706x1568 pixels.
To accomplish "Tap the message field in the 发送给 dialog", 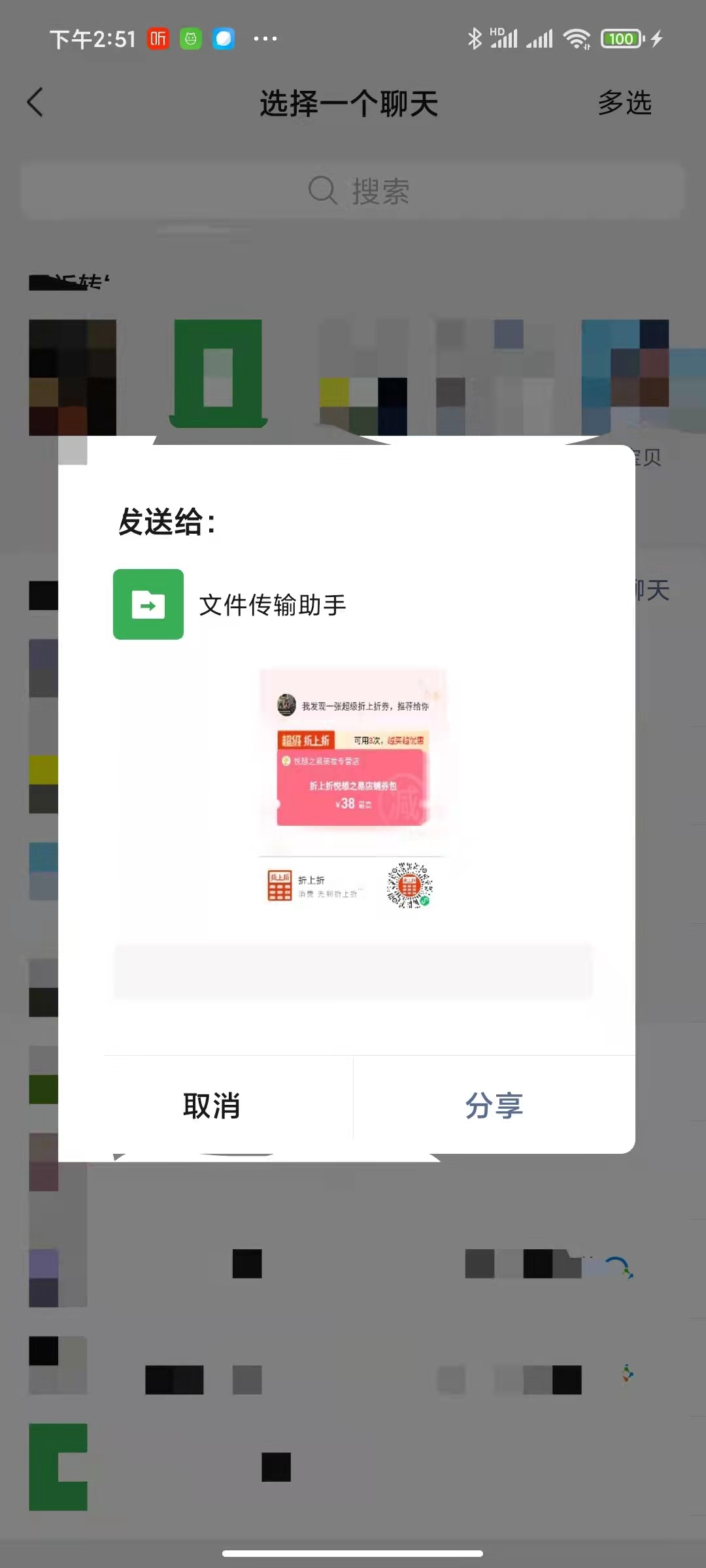I will click(353, 971).
